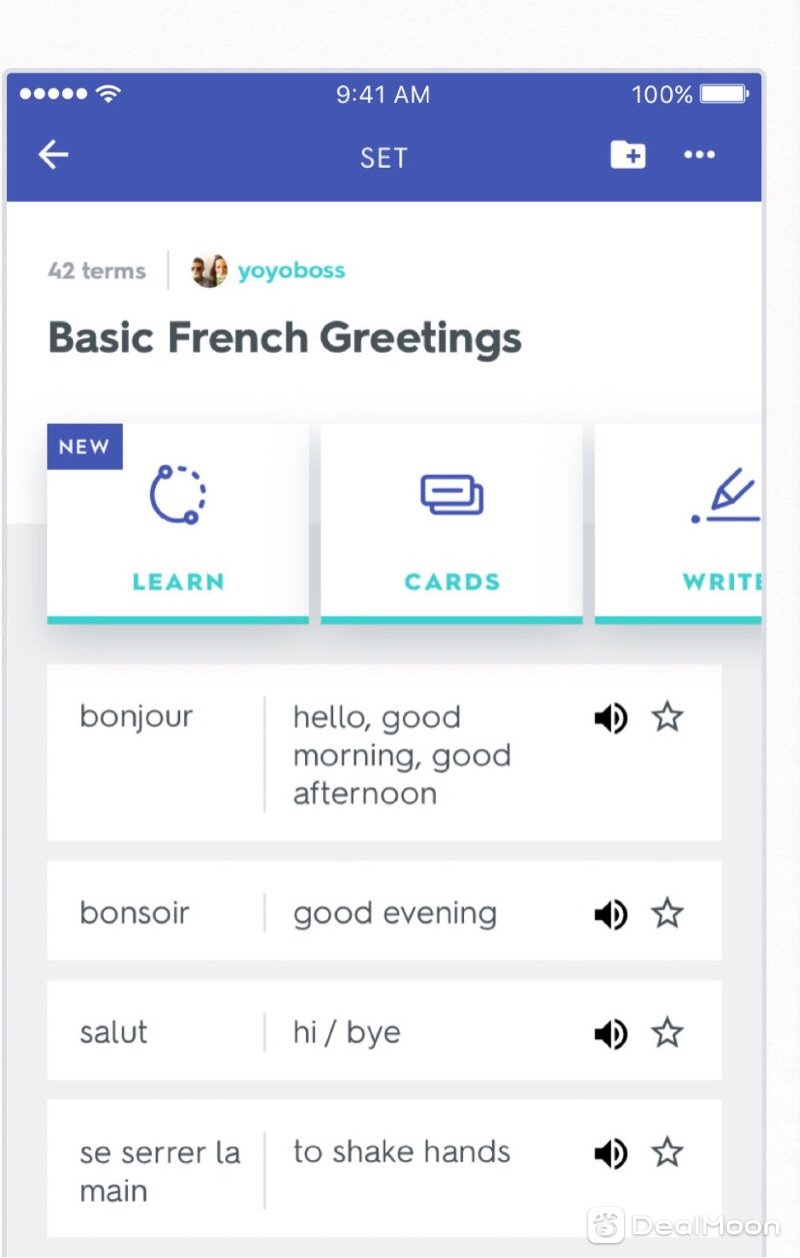Star the bonjour term
800x1258 pixels.
coord(667,717)
